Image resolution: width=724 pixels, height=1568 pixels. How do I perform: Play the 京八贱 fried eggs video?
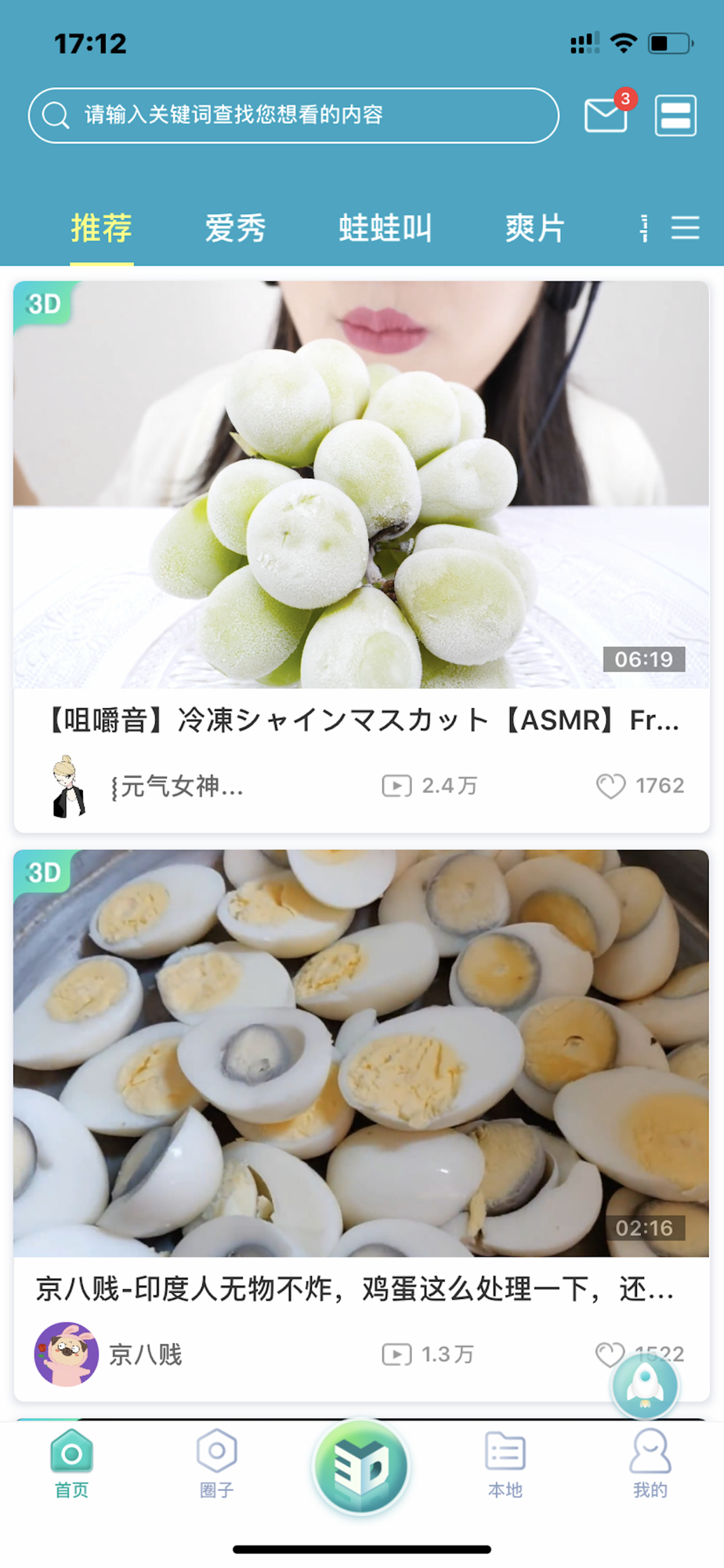(x=361, y=1053)
